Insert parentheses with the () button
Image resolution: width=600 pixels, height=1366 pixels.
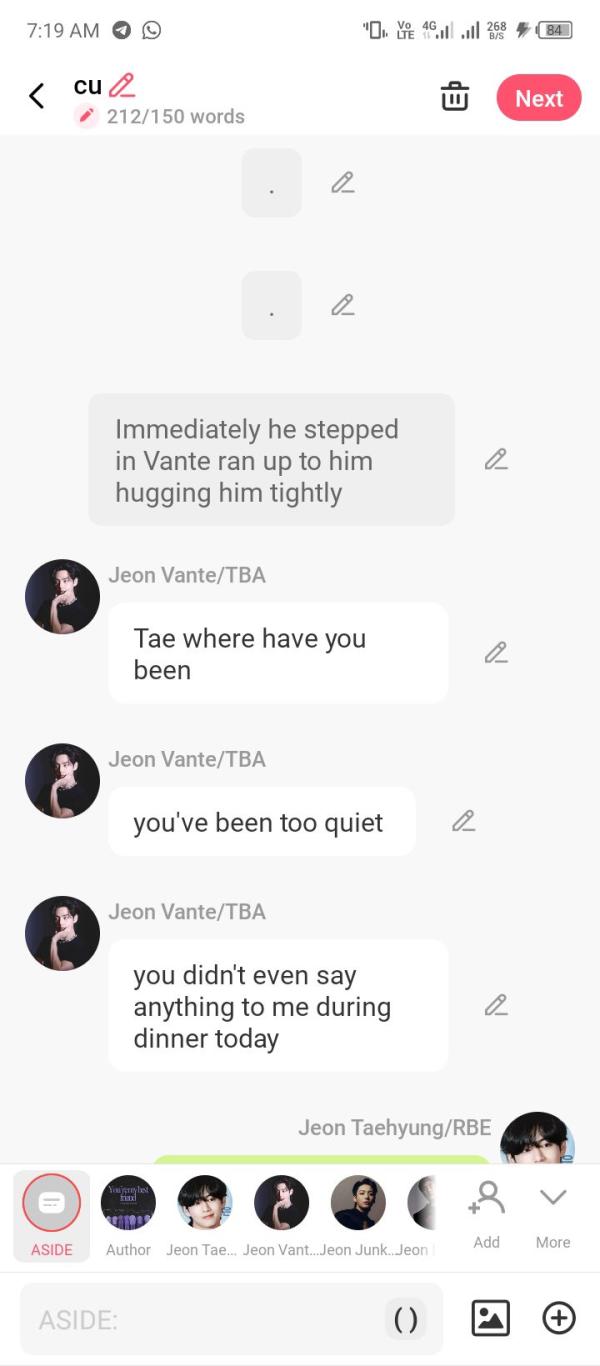pos(405,1320)
